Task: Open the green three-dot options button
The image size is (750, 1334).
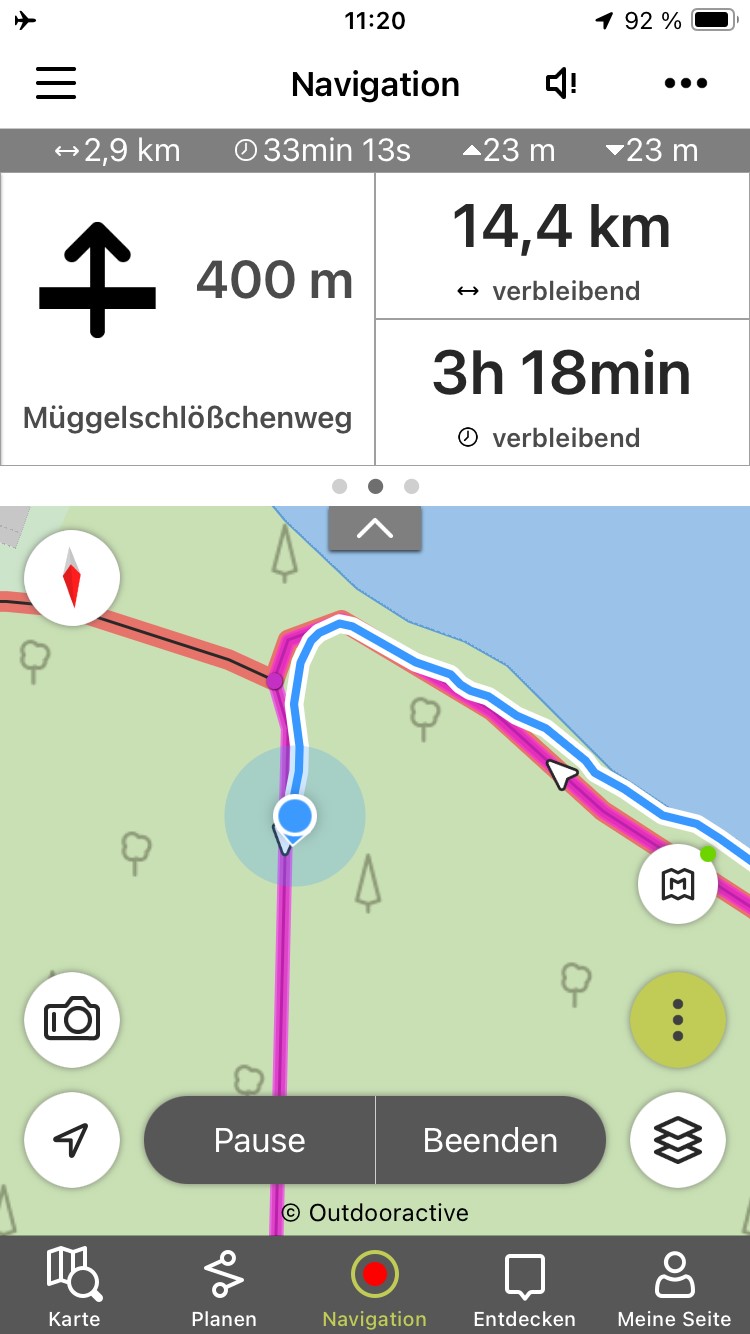Action: (x=678, y=1019)
